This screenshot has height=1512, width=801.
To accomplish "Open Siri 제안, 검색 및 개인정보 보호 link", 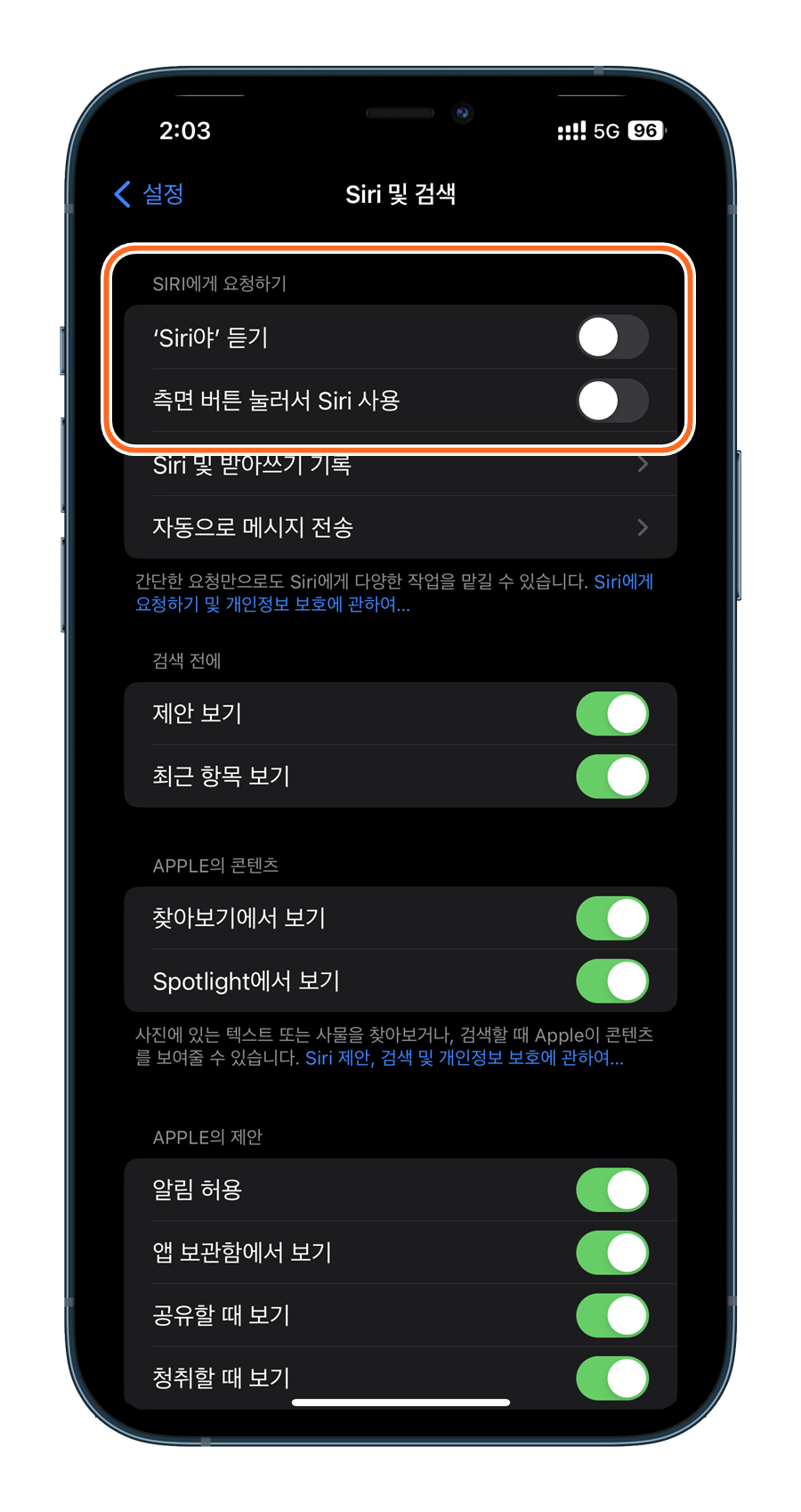I will [x=465, y=1058].
